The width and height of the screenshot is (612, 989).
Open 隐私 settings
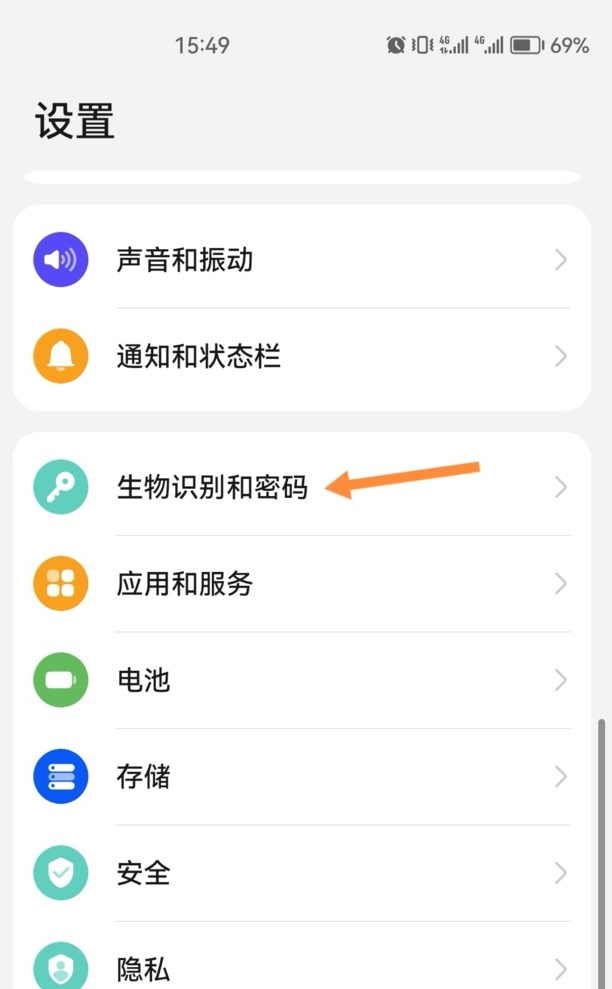coord(300,965)
